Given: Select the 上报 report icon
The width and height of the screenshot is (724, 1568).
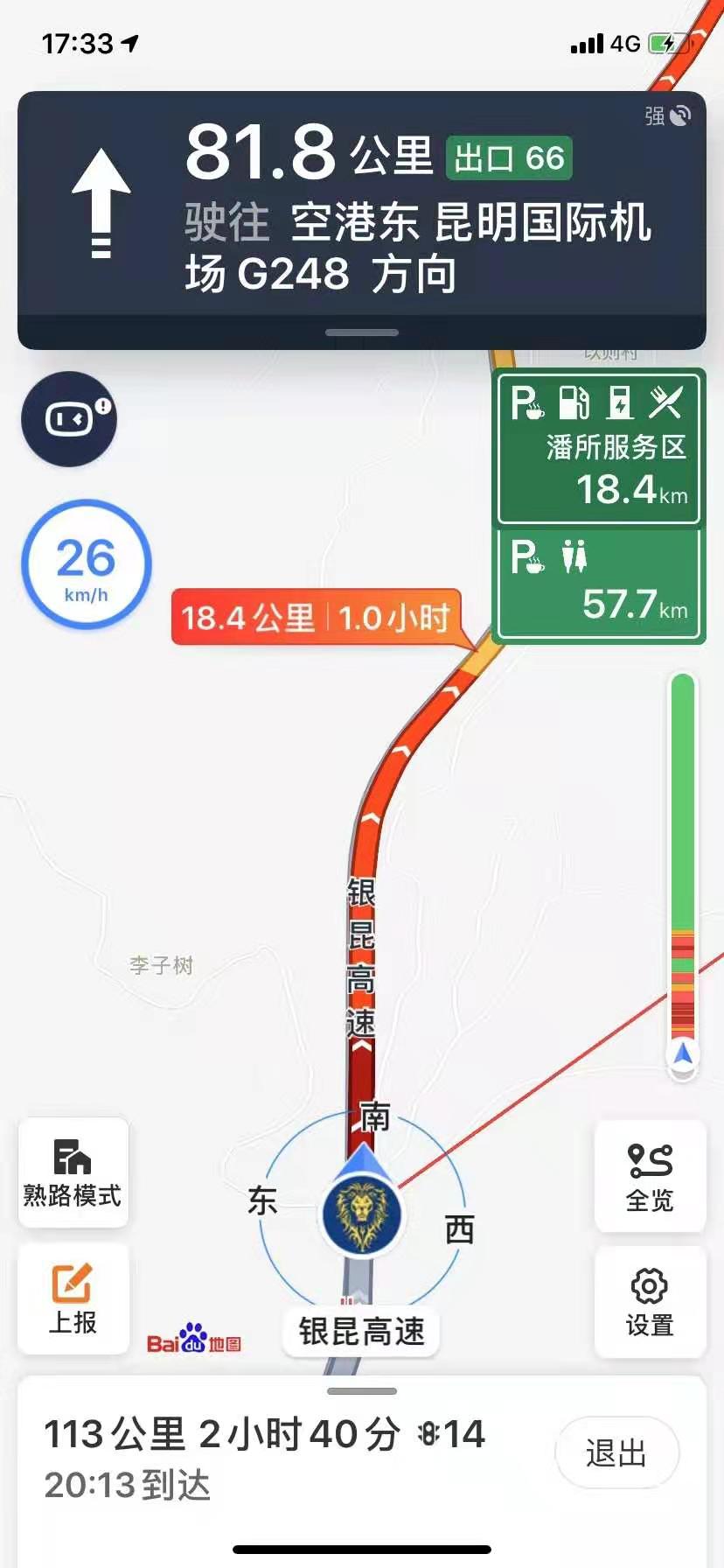Looking at the screenshot, I should point(73,1298).
